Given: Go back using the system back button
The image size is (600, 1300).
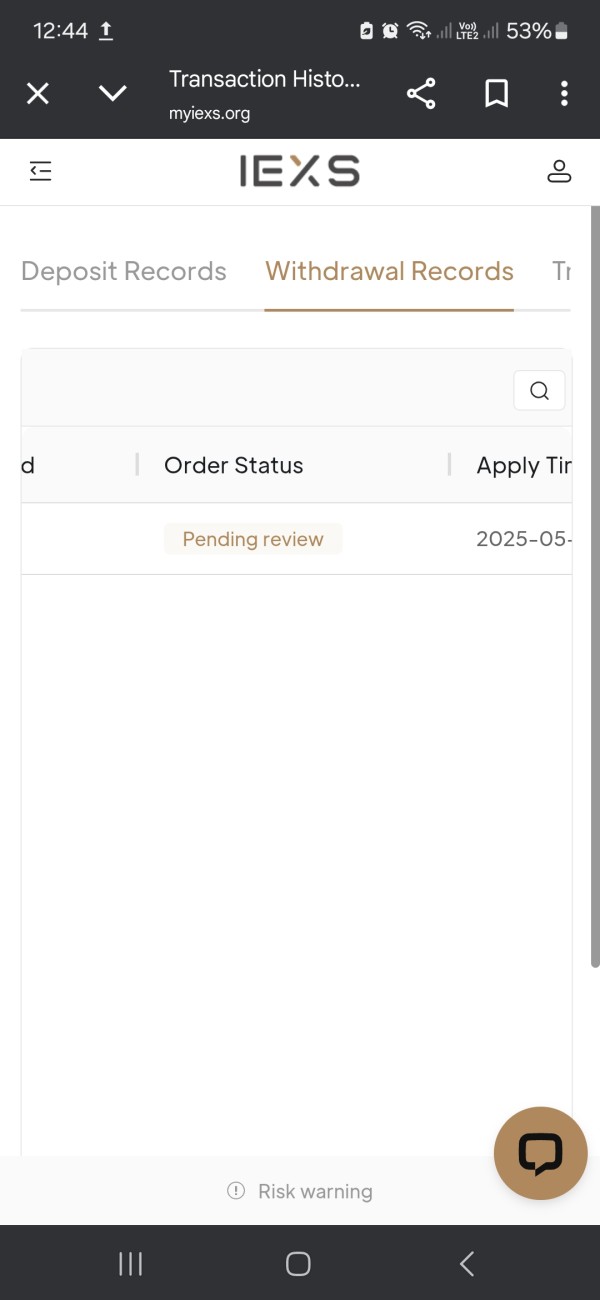Looking at the screenshot, I should coord(466,1264).
